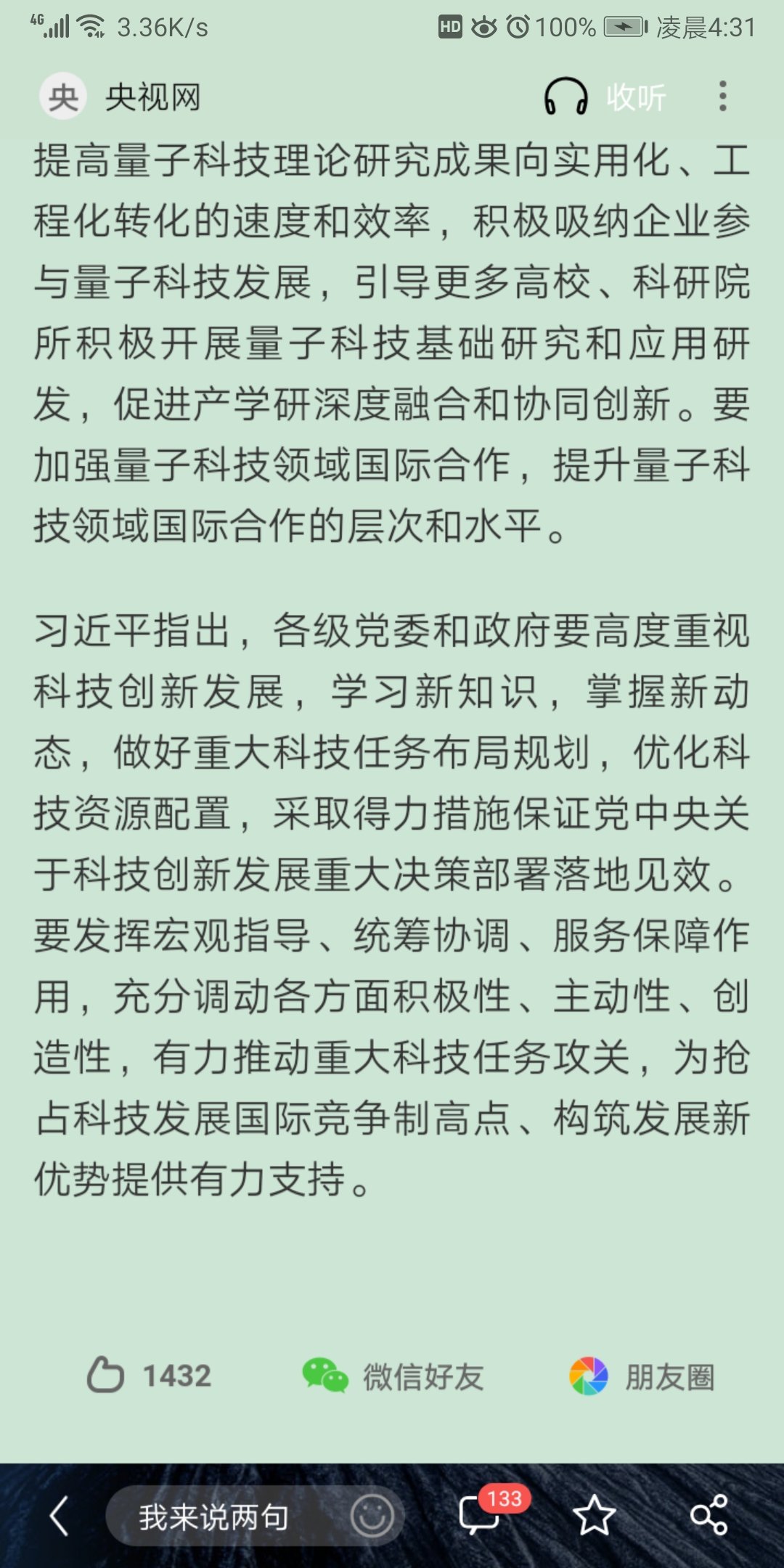784x1568 pixels.
Task: Open the three-dot overflow menu
Action: (722, 97)
